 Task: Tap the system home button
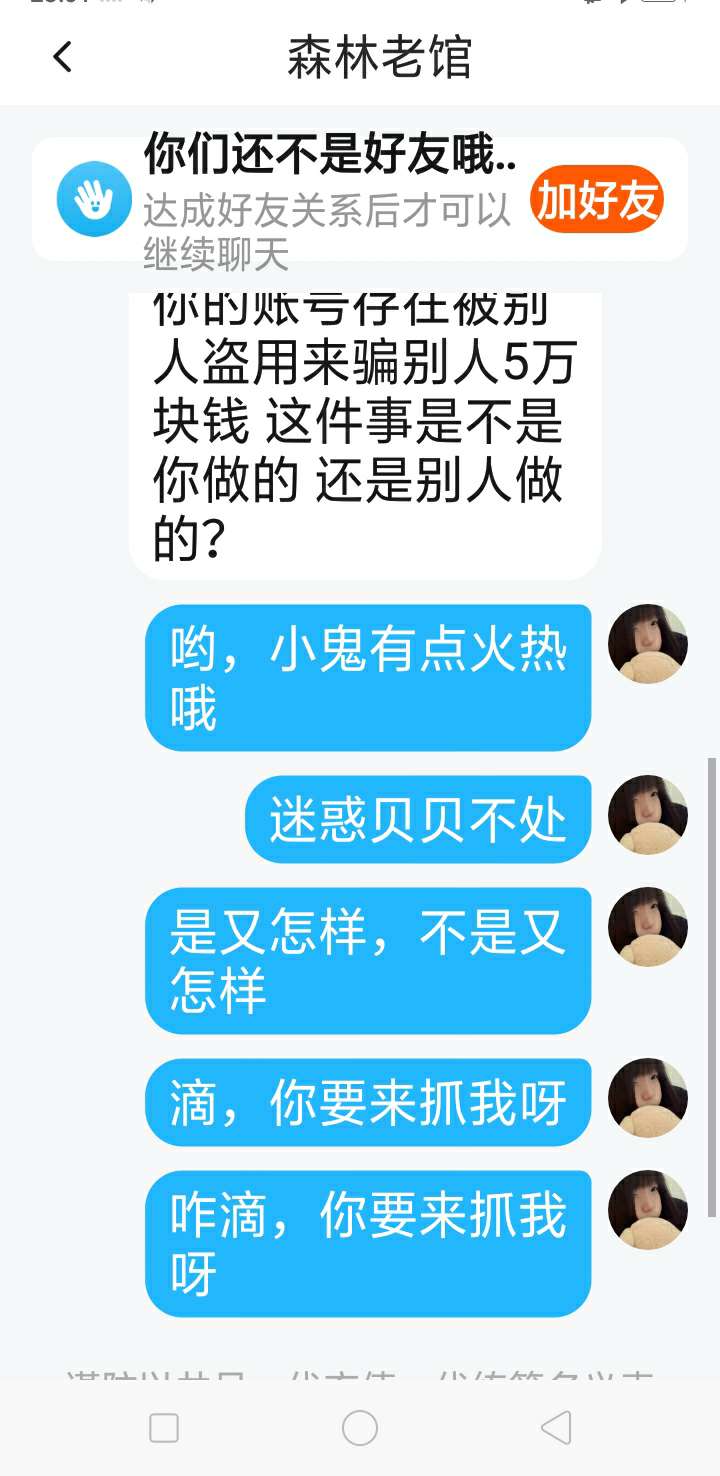[x=360, y=1428]
